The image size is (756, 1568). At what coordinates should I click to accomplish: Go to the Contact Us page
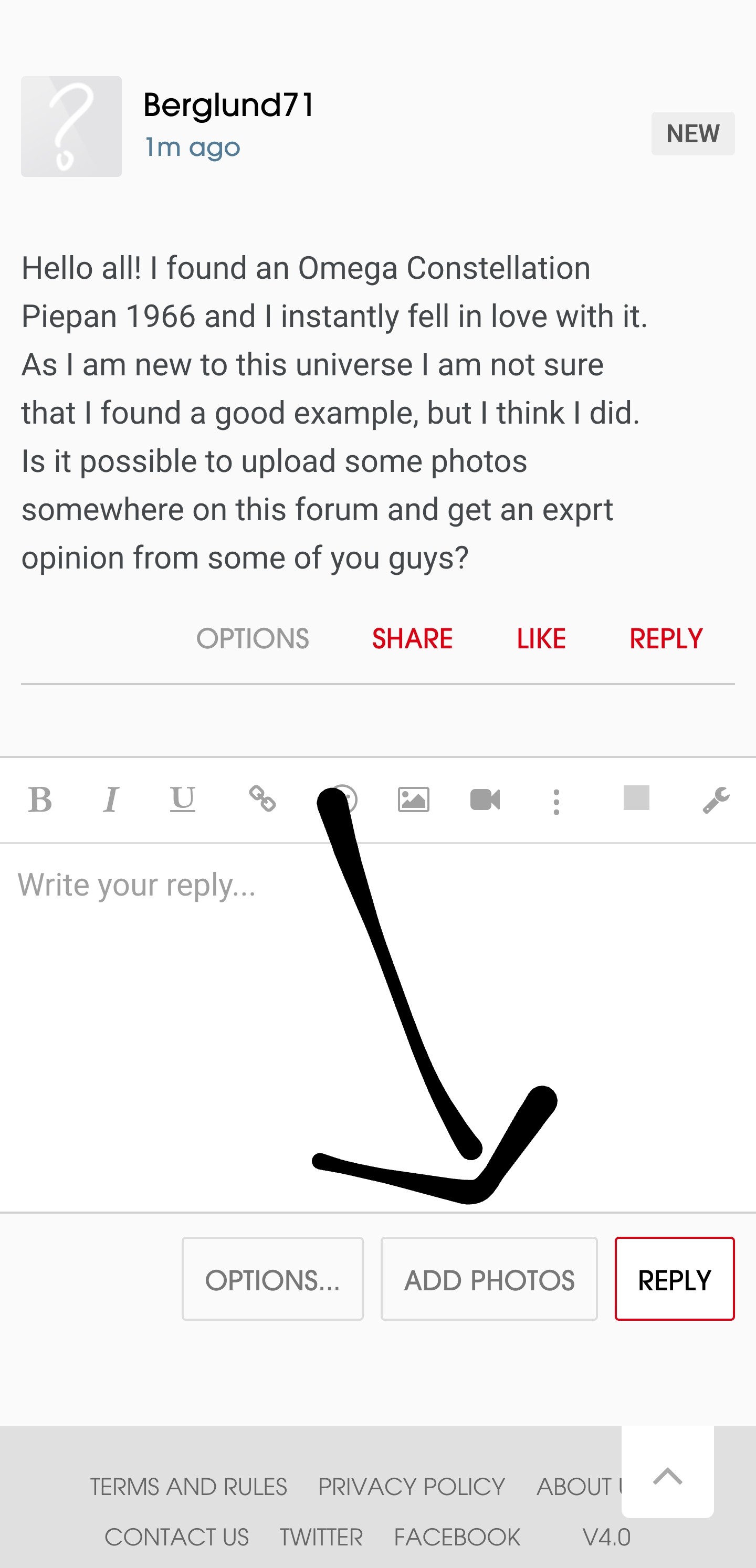pos(176,1537)
